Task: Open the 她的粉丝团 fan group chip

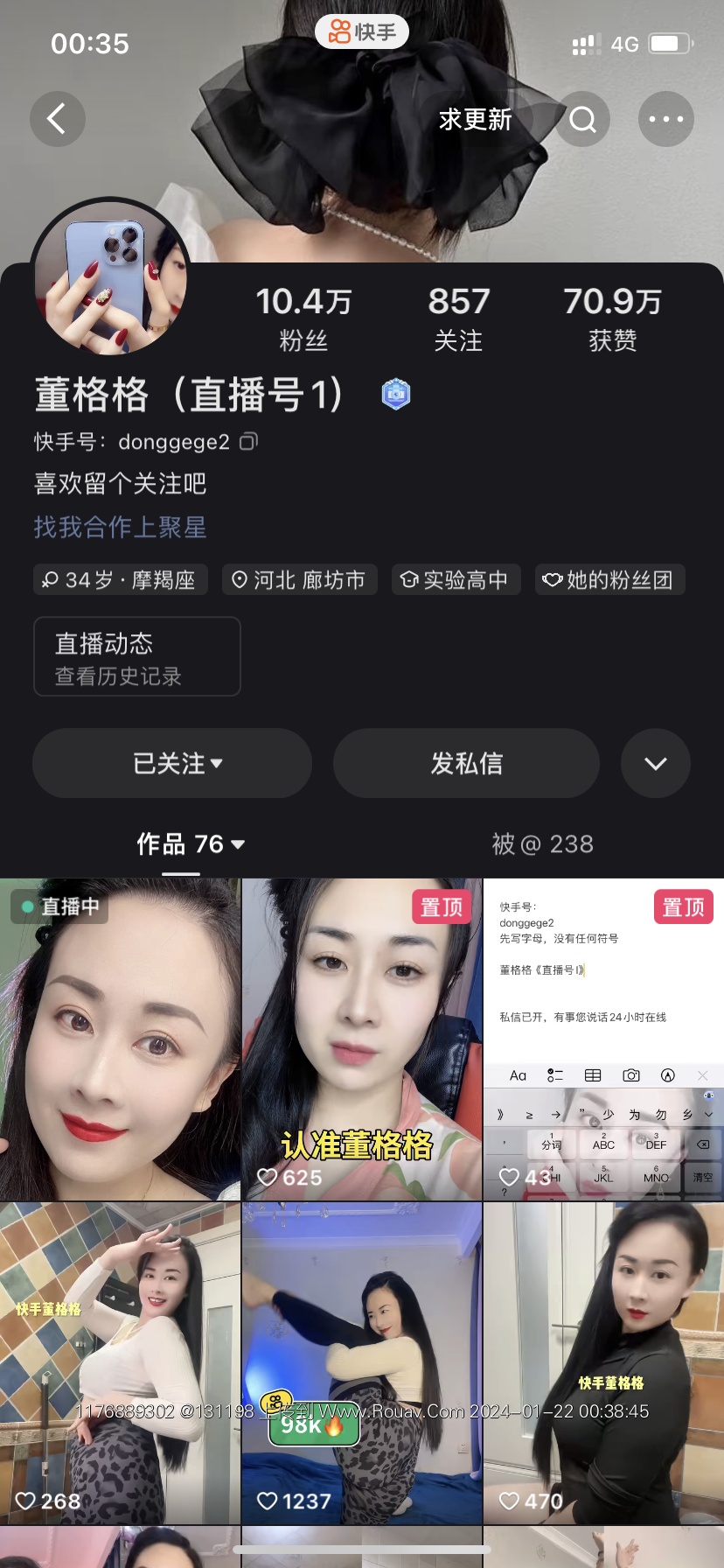Action: 609,579
